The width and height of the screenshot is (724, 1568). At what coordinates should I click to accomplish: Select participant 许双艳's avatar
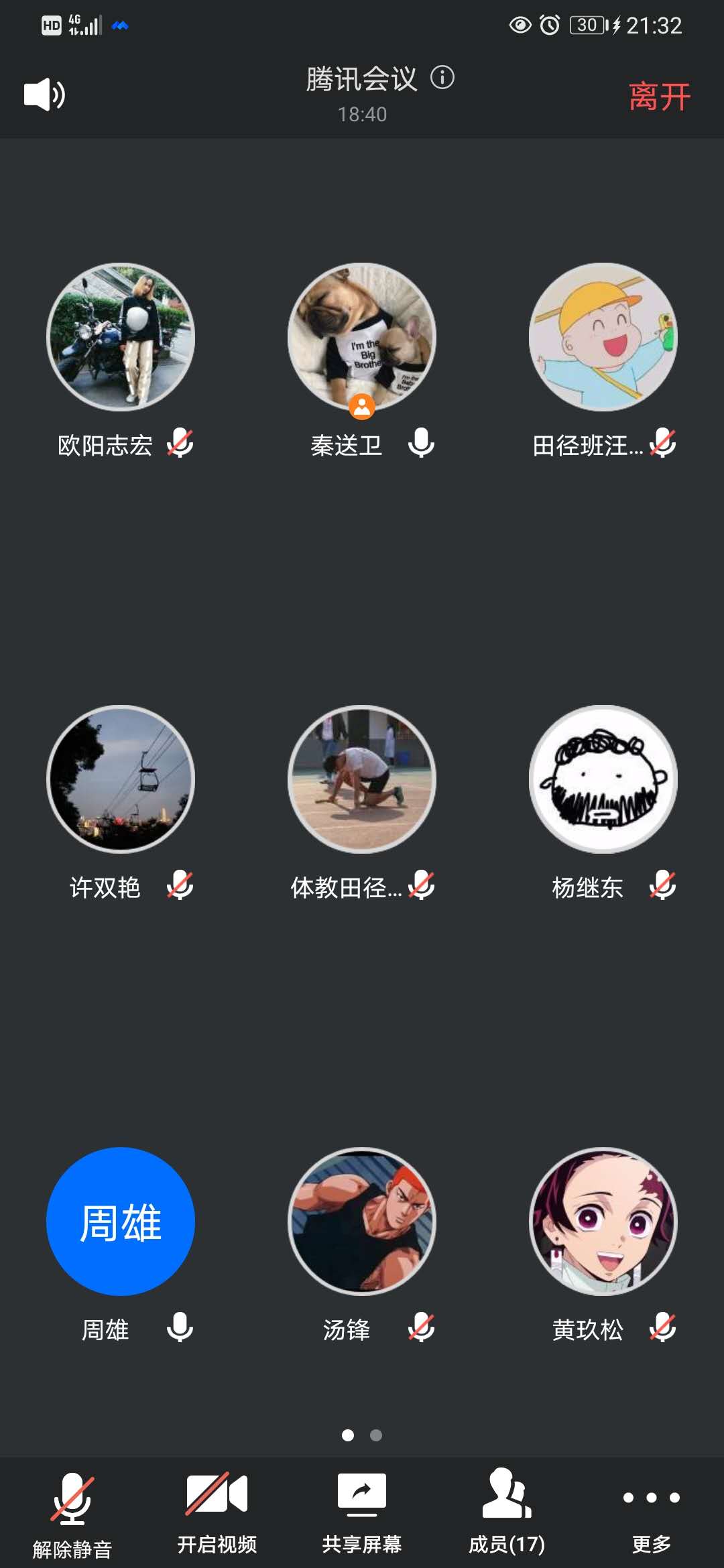pyautogui.click(x=121, y=779)
